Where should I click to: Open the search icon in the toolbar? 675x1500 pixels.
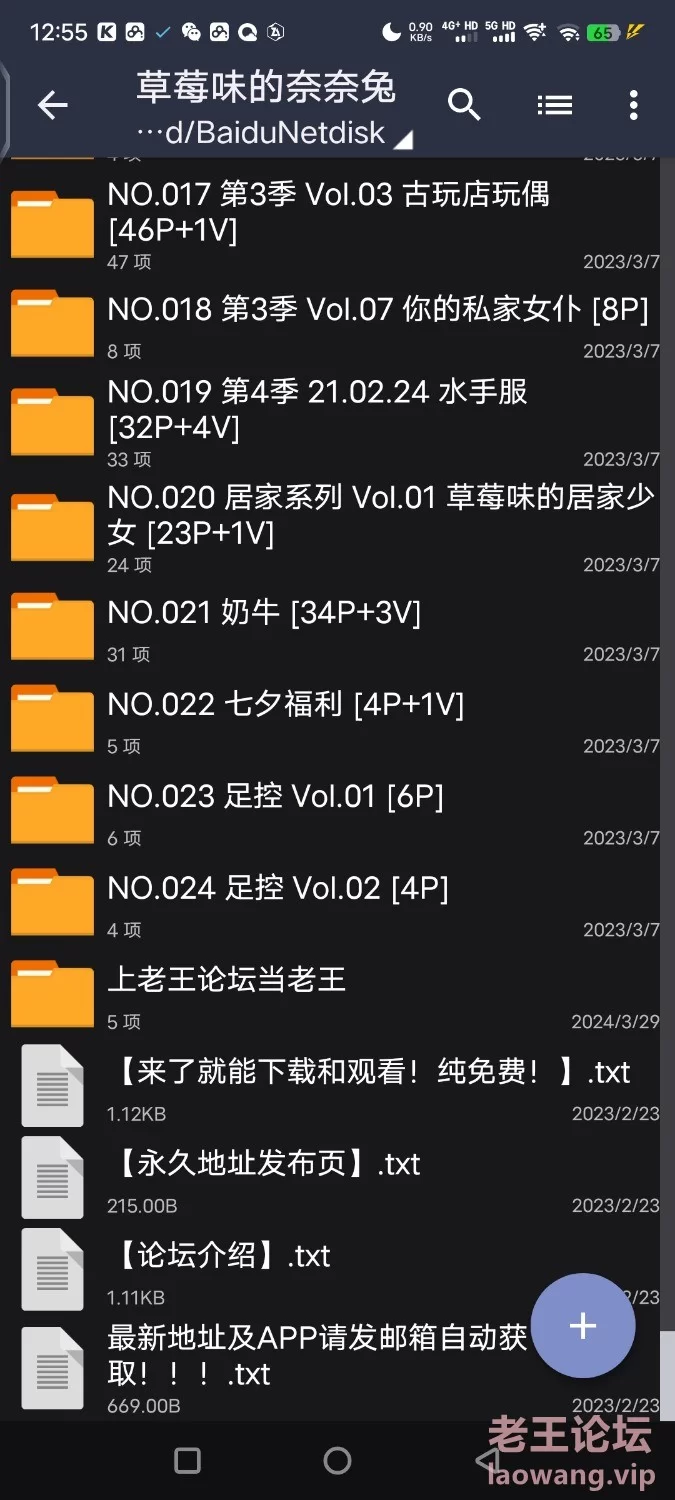tap(464, 105)
